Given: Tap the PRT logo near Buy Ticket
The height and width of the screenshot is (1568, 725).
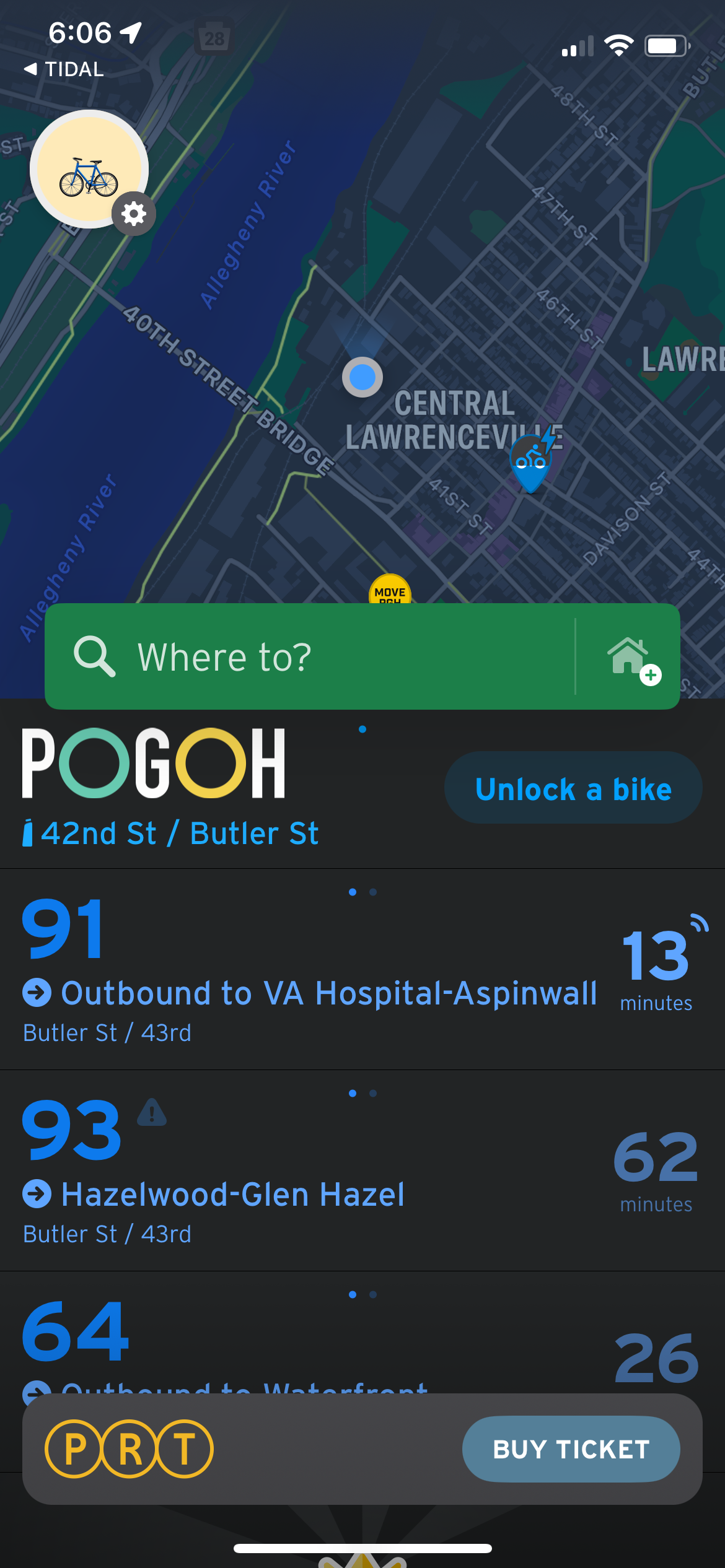Looking at the screenshot, I should [x=129, y=1449].
